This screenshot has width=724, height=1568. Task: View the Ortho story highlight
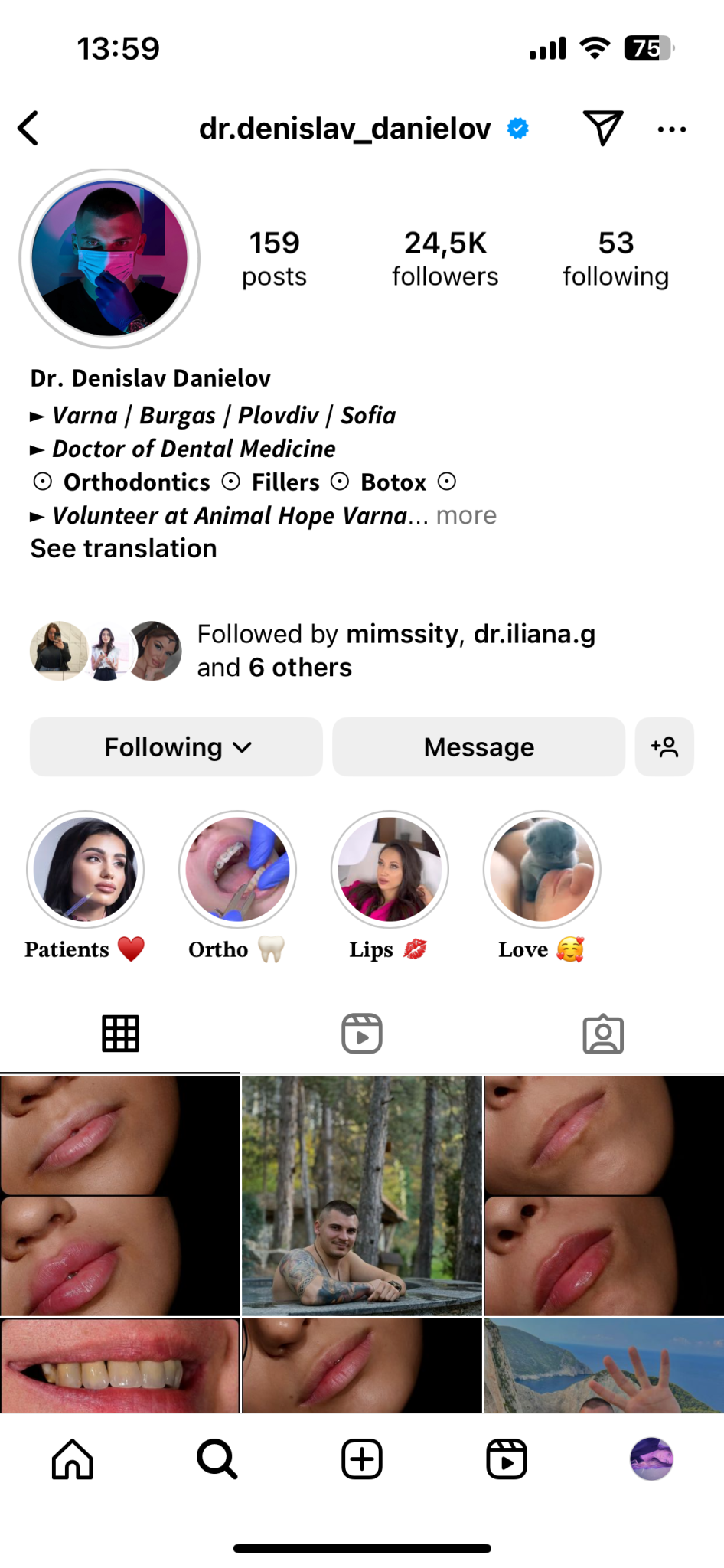click(x=237, y=870)
